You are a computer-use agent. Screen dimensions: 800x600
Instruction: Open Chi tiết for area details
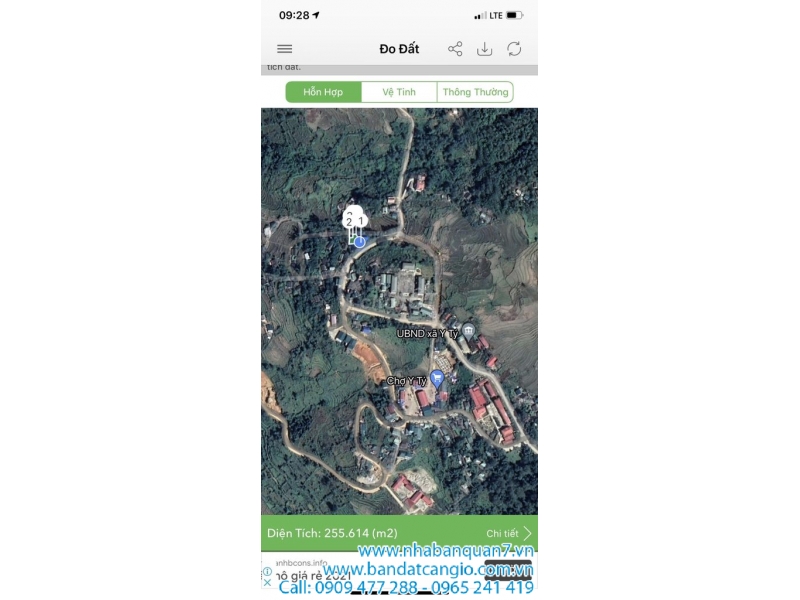coord(509,534)
